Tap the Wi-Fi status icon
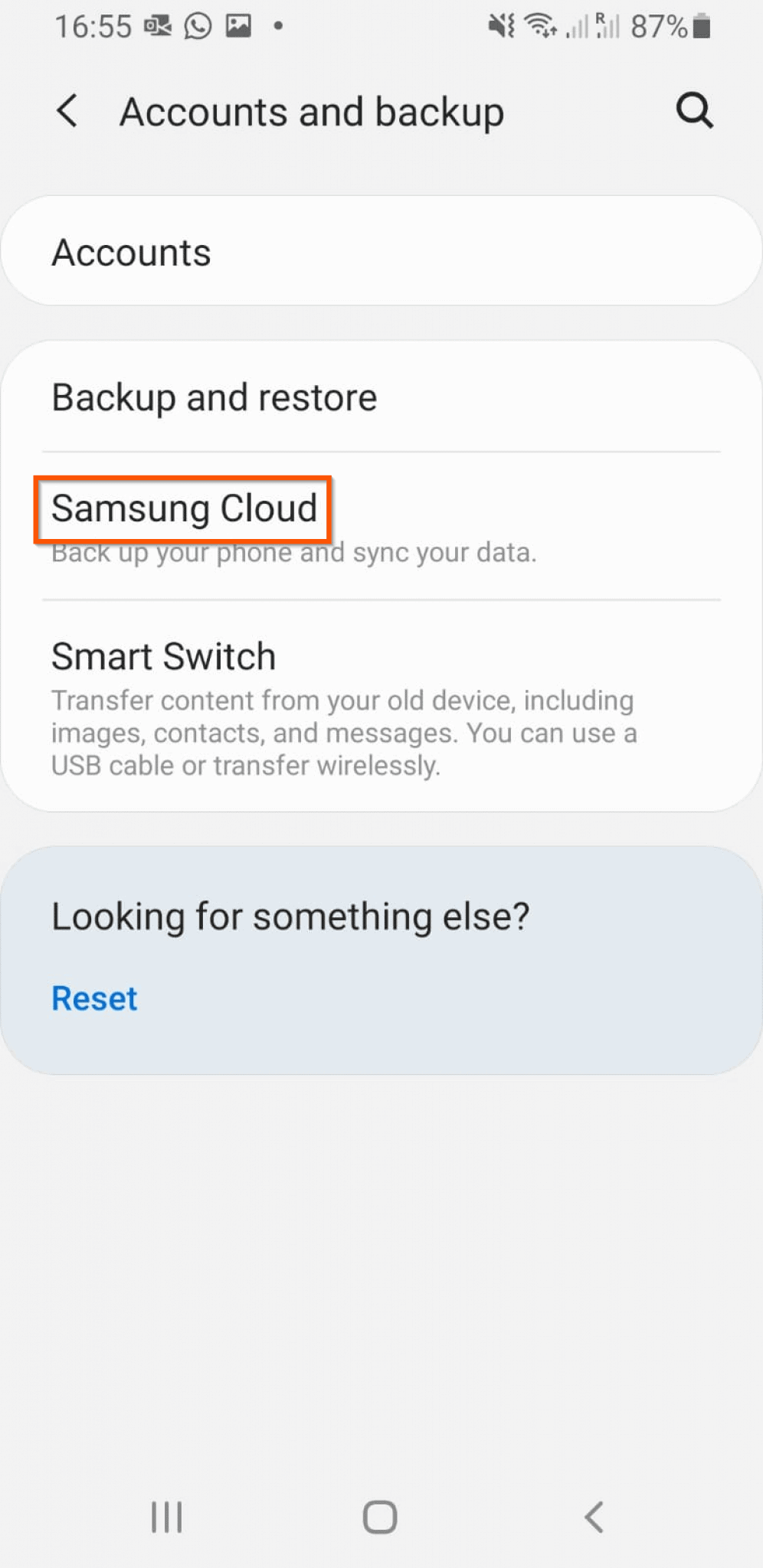The width and height of the screenshot is (763, 1568). (x=541, y=25)
